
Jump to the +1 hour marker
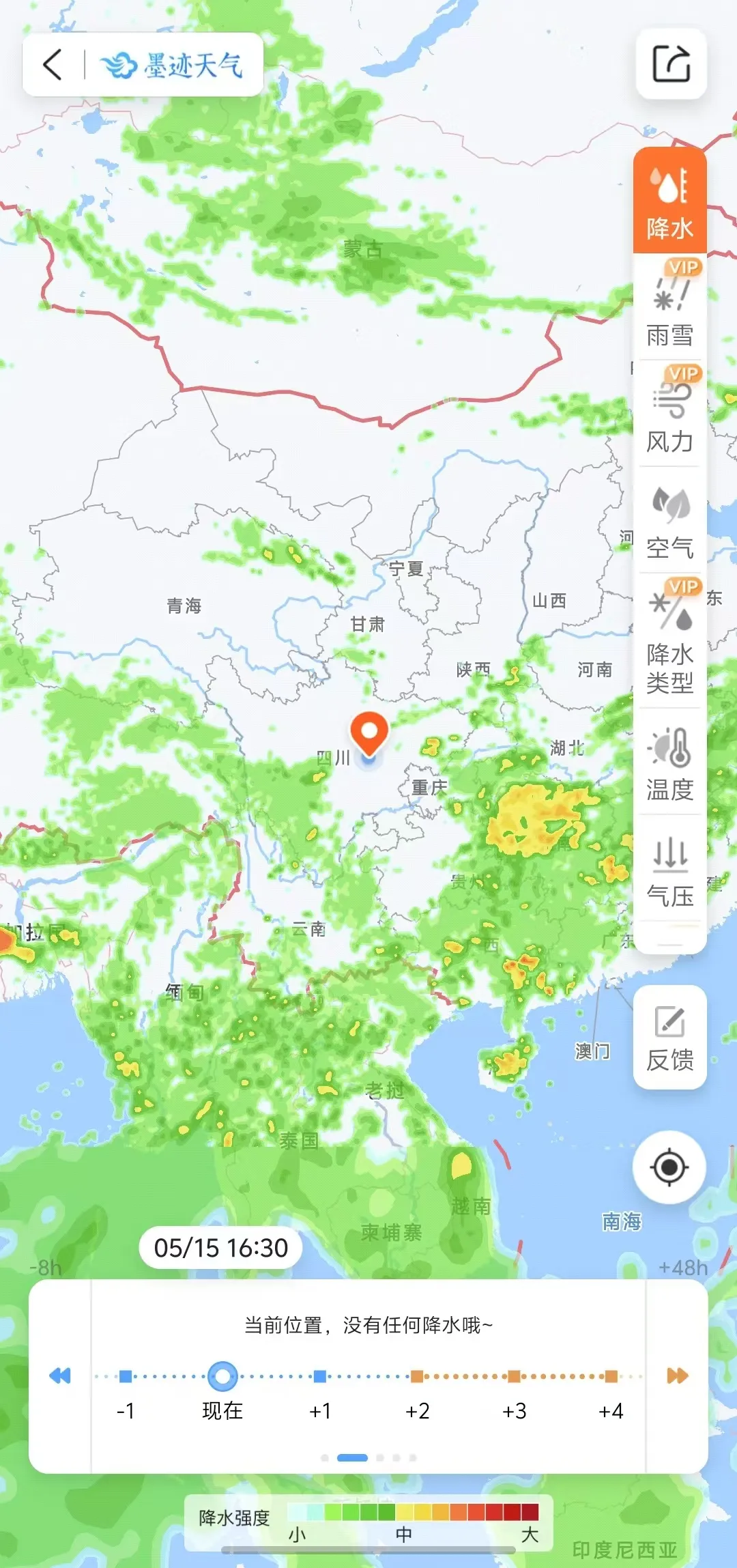(x=320, y=1376)
